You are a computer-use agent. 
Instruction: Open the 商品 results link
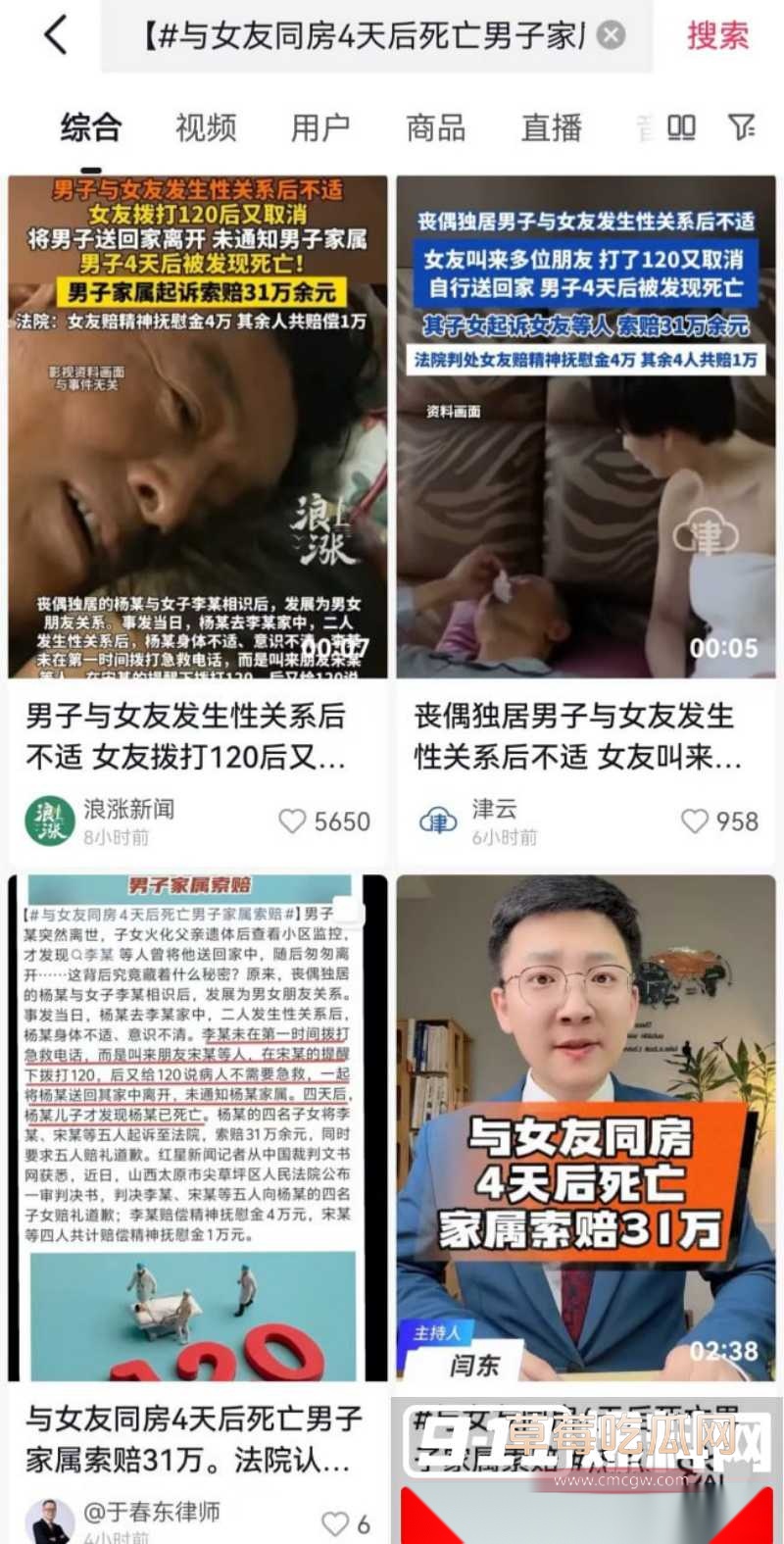435,125
